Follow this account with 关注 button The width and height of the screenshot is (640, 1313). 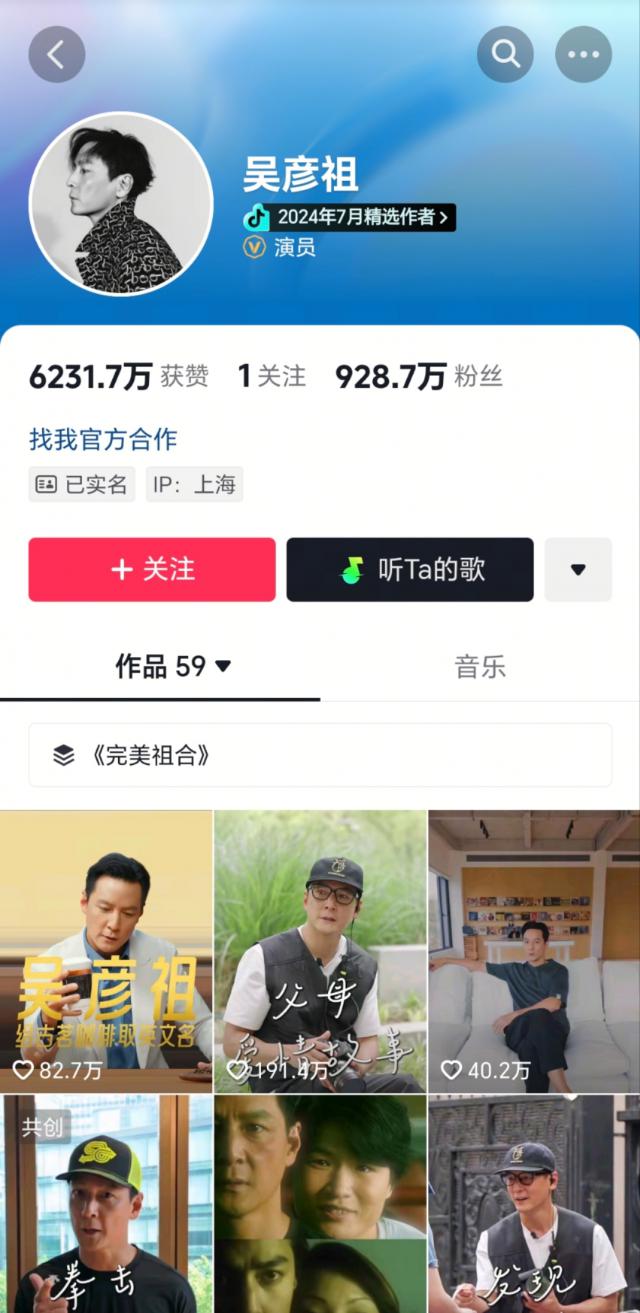(152, 570)
